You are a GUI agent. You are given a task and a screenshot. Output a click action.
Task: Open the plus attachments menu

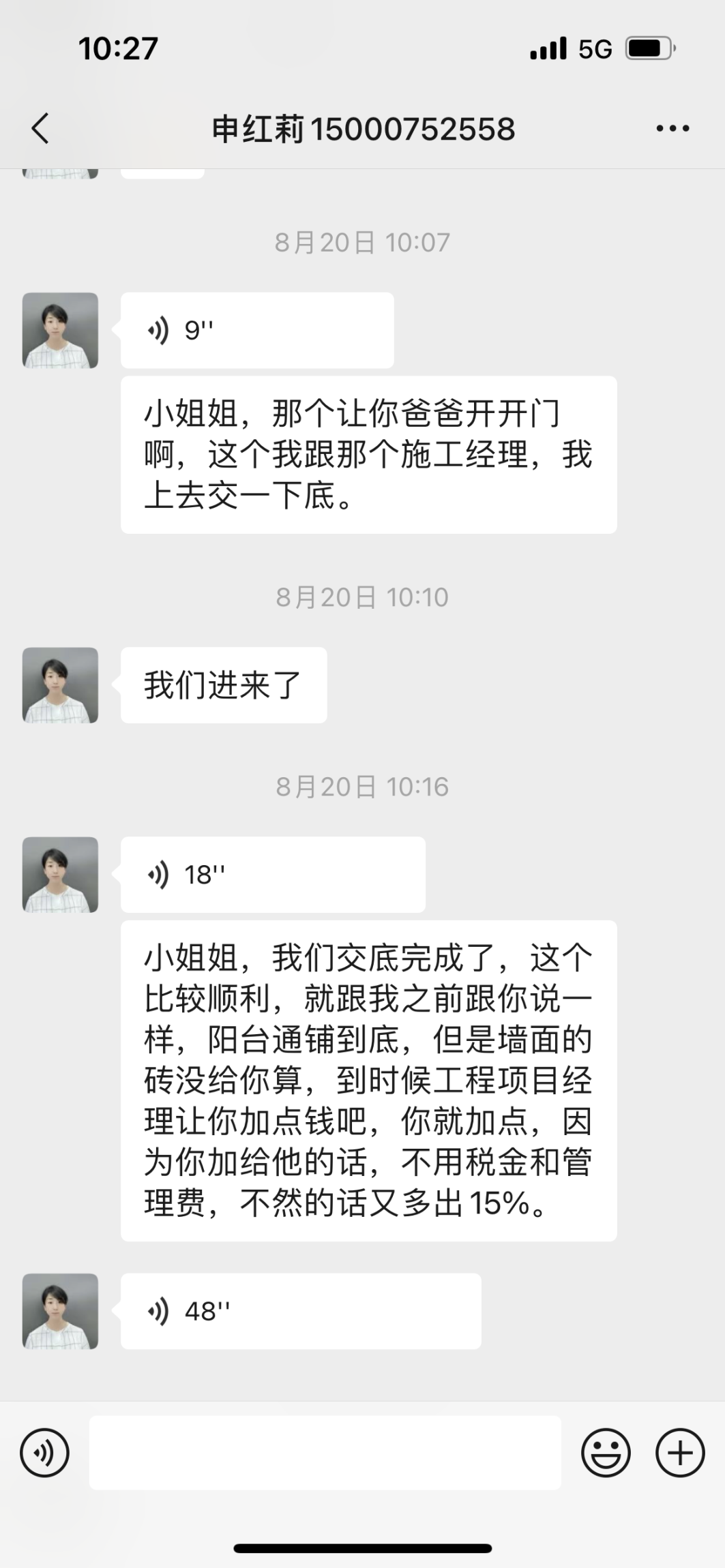pos(679,1453)
